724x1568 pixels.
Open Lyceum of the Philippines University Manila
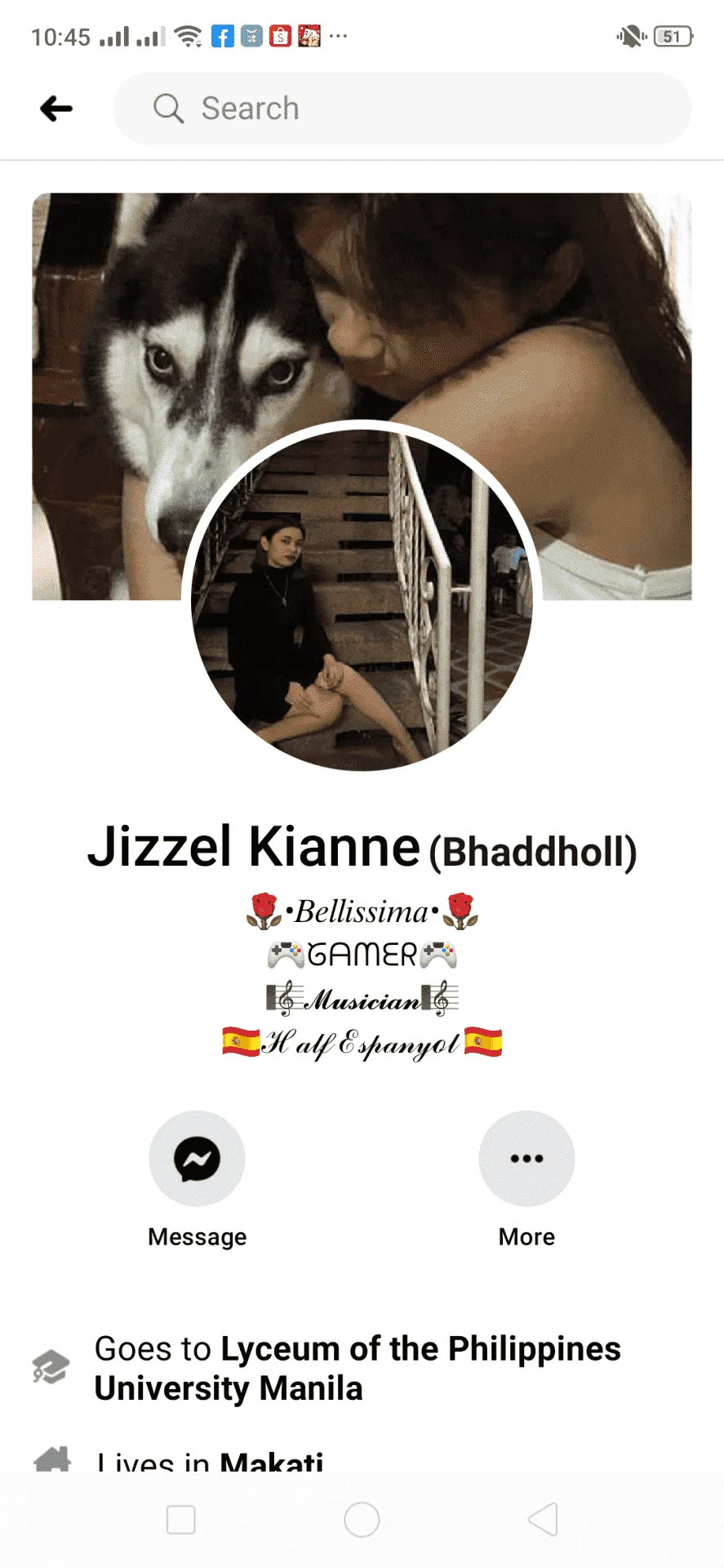(x=357, y=1368)
